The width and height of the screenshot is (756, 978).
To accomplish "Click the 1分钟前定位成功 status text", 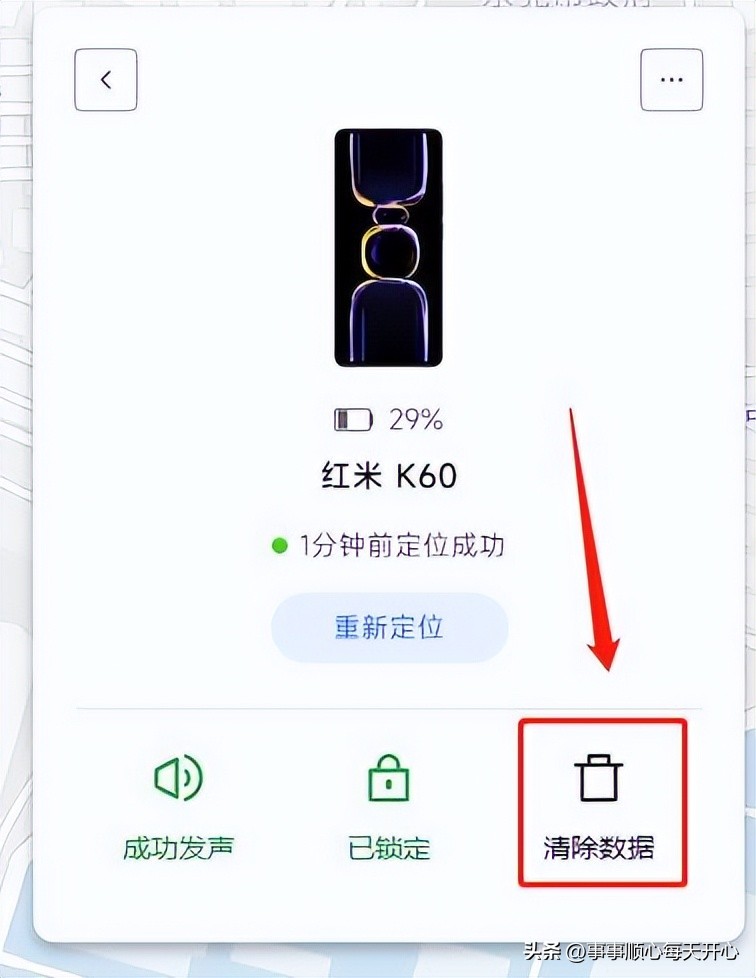I will coord(402,546).
